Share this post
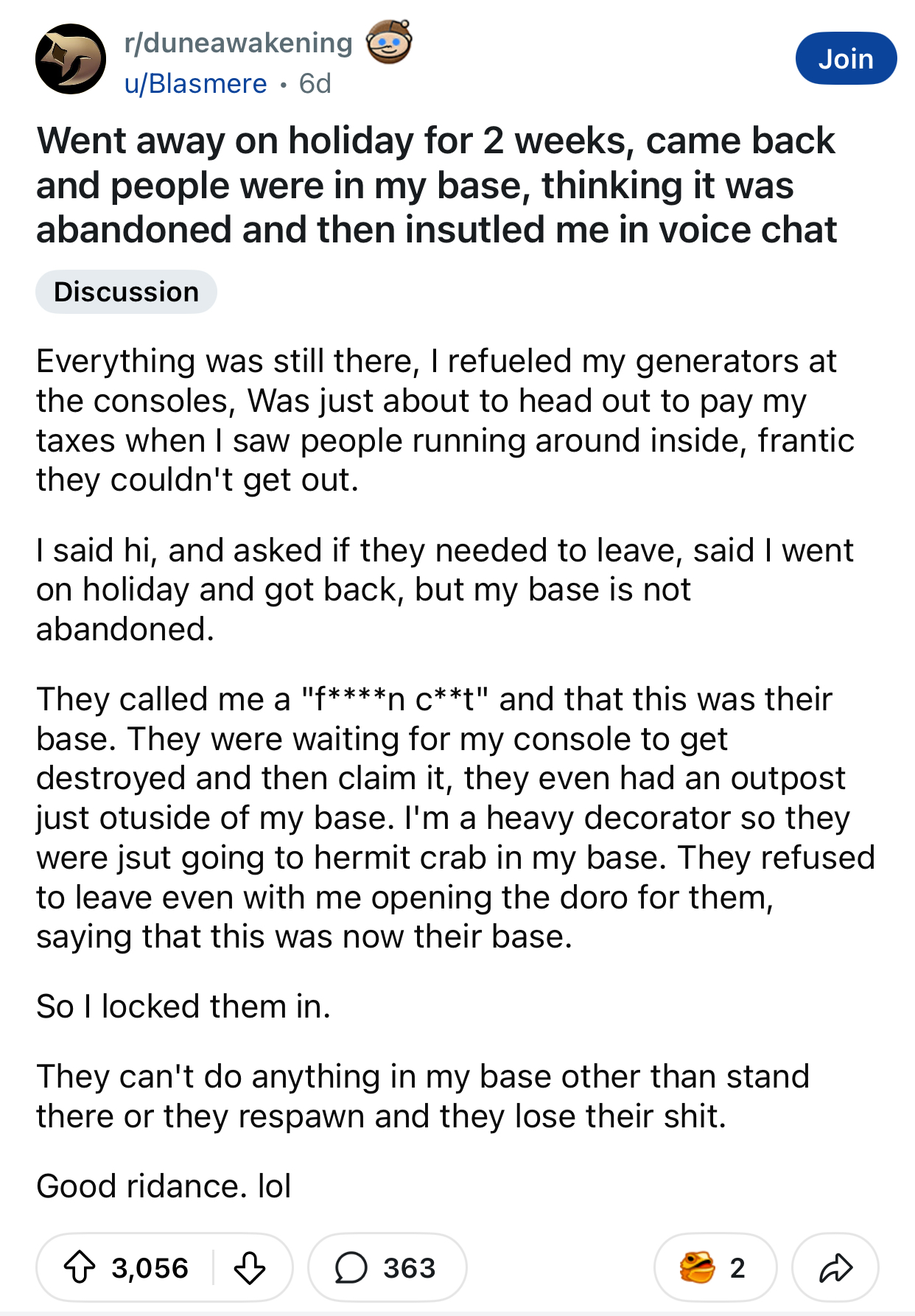Viewport: 915px width, 1316px height. coord(835,1267)
